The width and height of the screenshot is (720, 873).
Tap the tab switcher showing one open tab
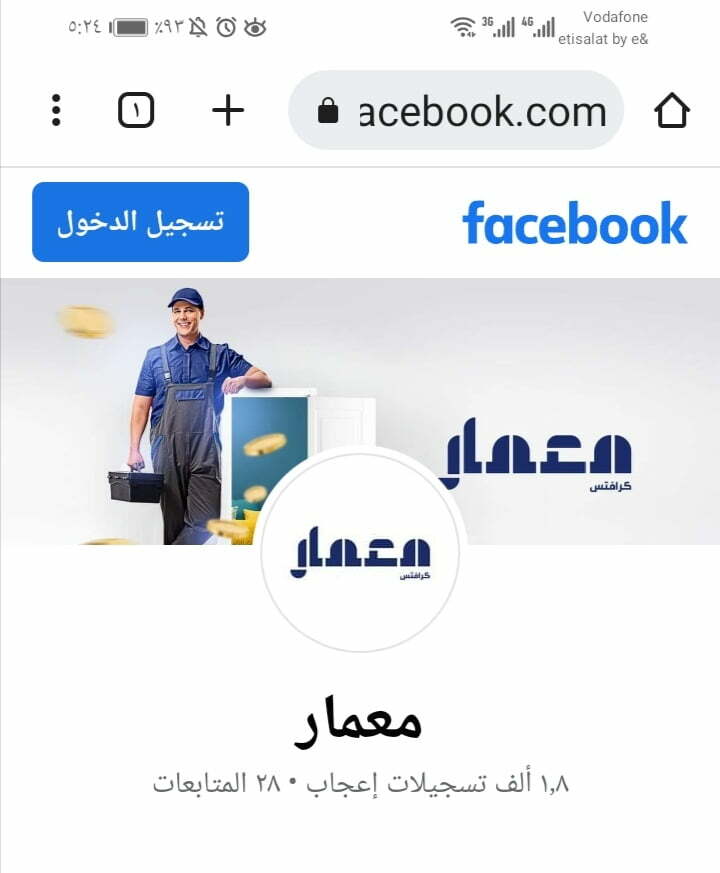(137, 110)
